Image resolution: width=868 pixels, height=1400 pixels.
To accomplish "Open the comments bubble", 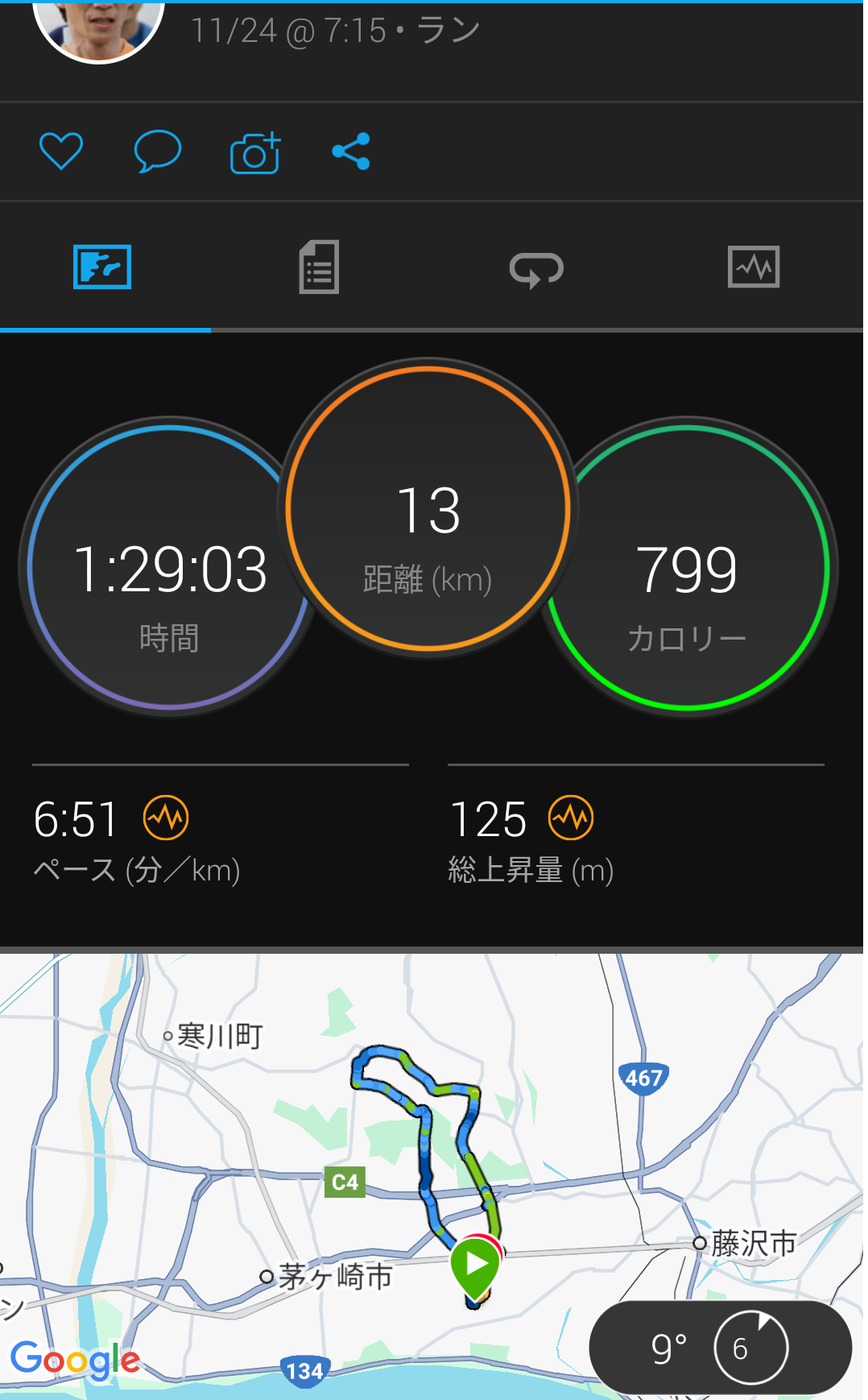I will tap(157, 151).
